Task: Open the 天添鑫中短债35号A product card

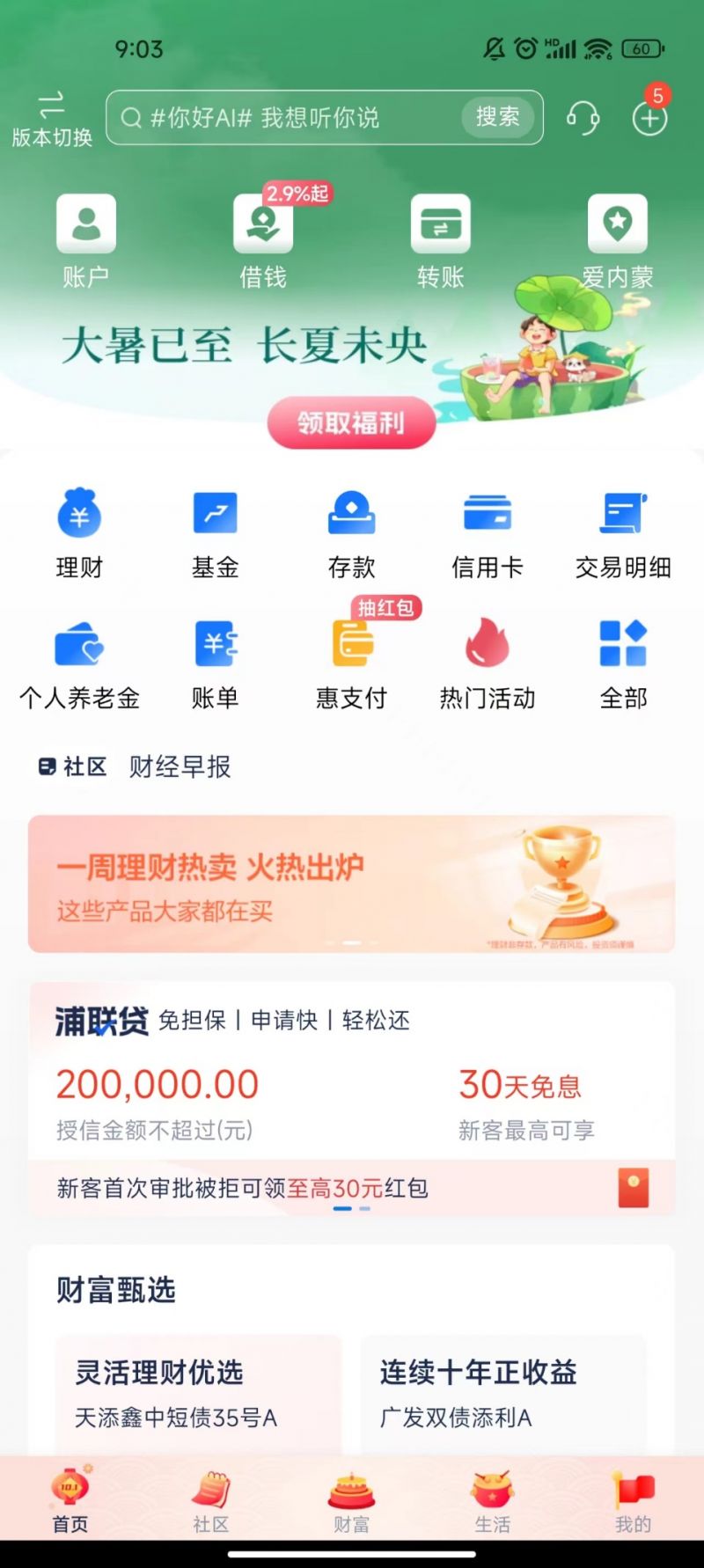Action: coord(195,1395)
